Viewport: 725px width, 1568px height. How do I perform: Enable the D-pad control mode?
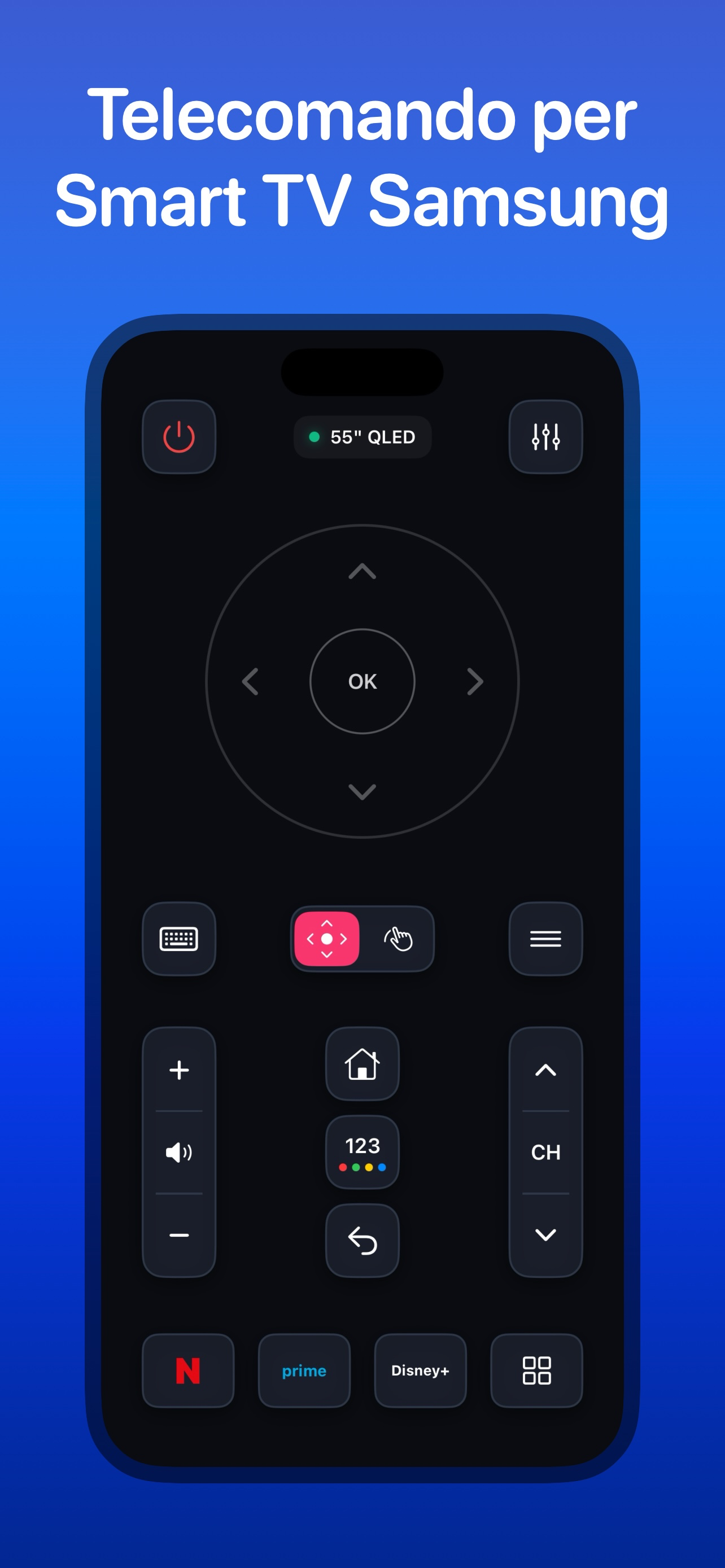(x=327, y=939)
